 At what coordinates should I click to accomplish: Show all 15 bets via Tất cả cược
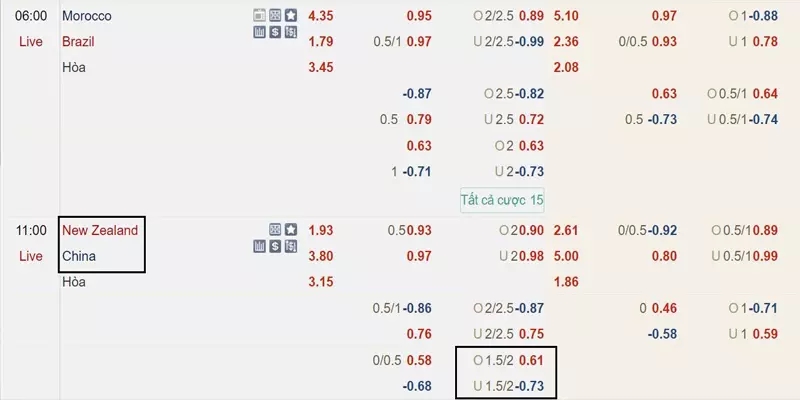(502, 200)
